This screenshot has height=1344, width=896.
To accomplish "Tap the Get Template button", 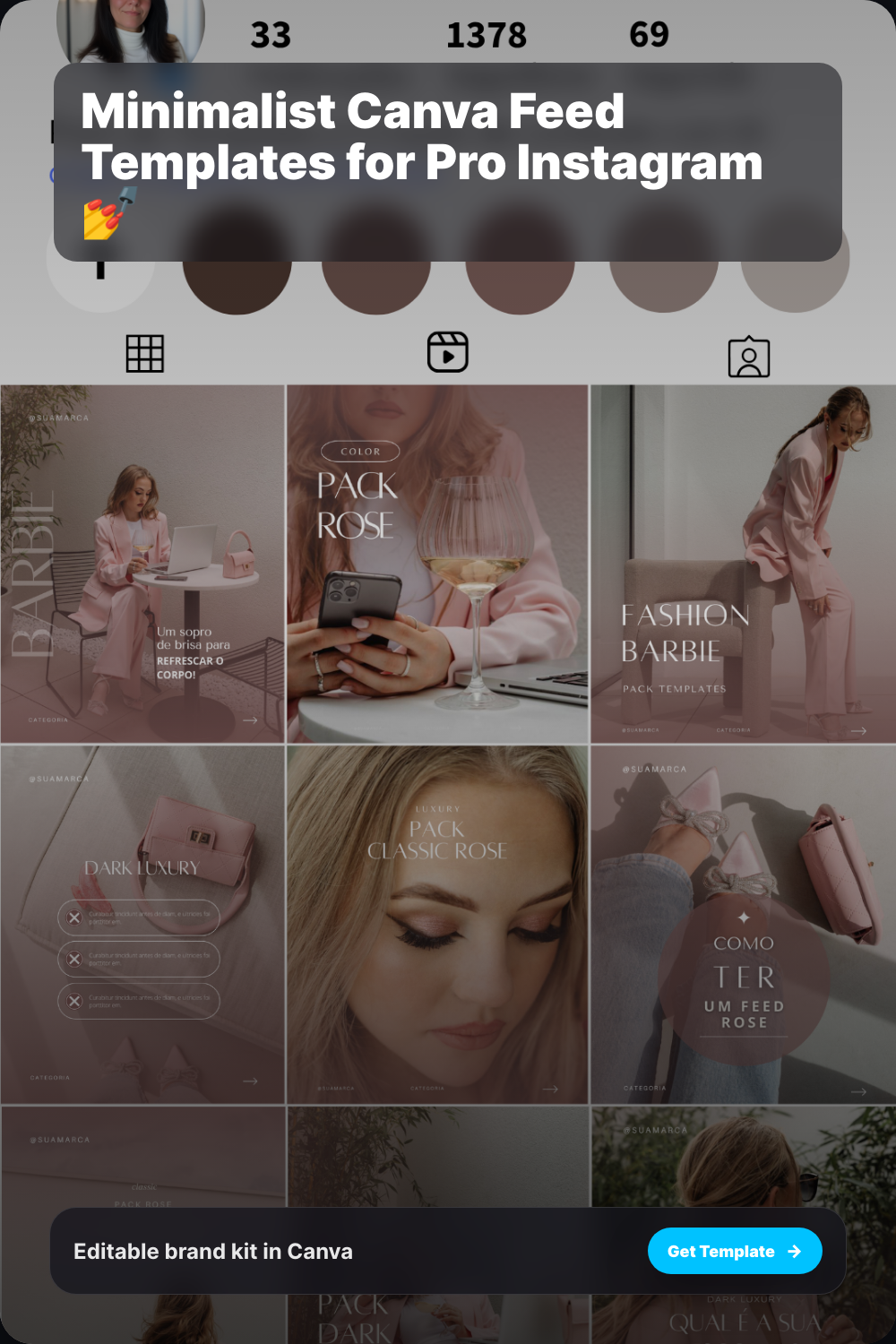I will click(735, 1251).
